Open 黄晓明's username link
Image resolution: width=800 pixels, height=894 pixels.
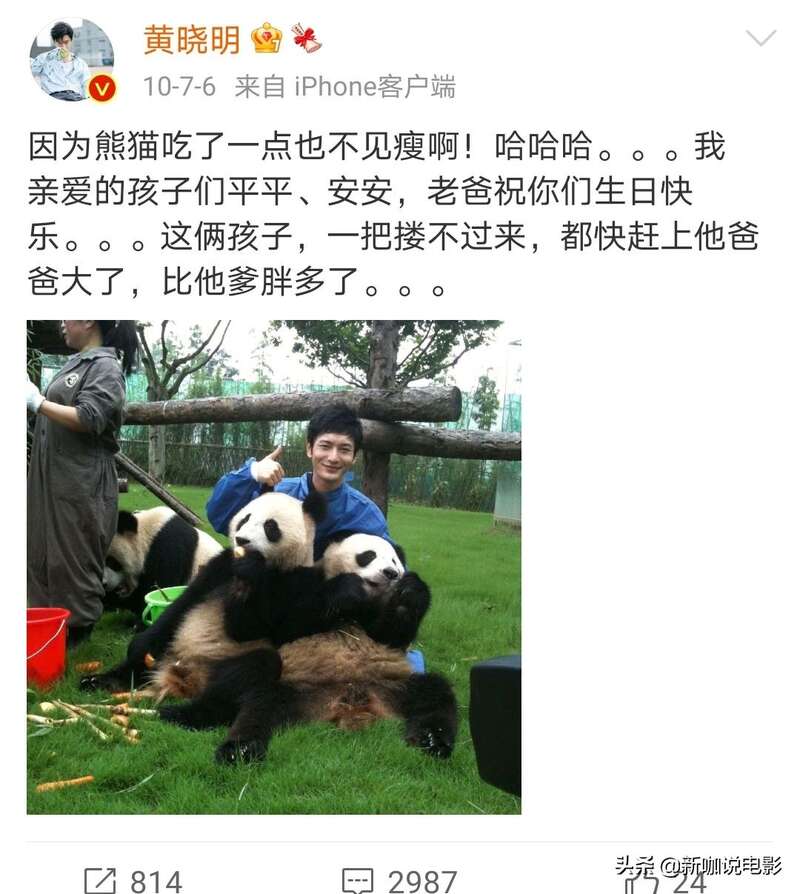tap(191, 40)
